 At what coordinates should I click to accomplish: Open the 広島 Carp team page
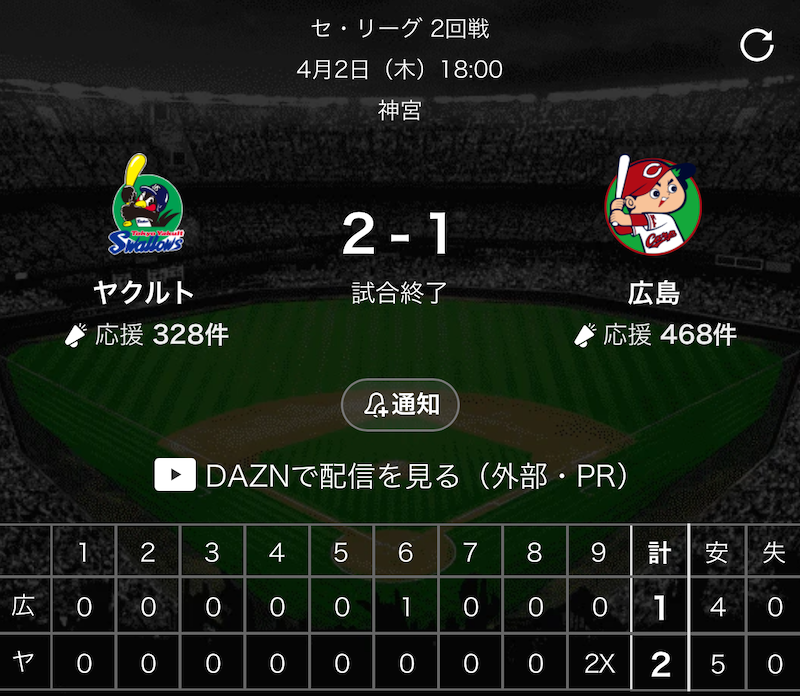pos(654,206)
